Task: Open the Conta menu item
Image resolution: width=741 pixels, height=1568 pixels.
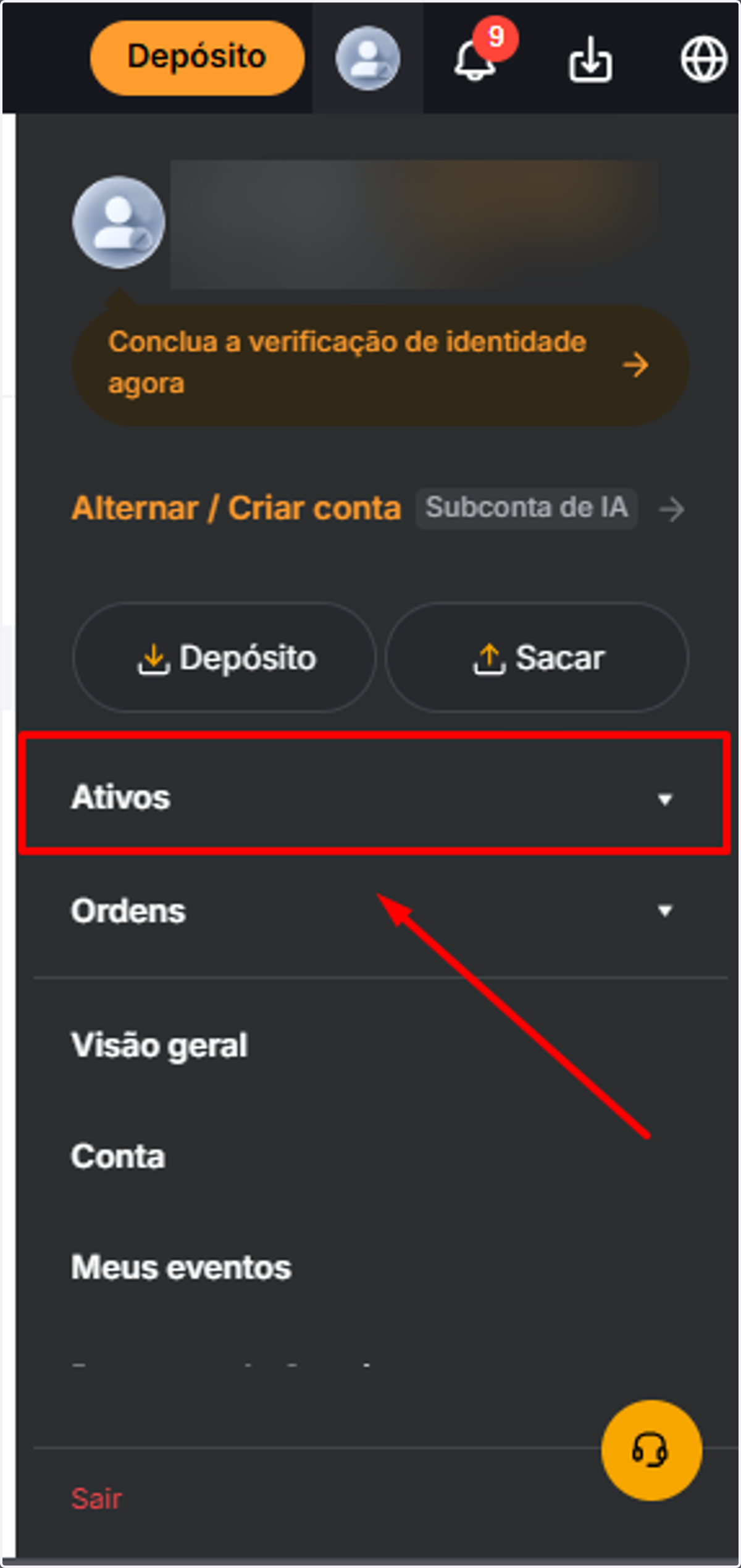Action: 119,1156
